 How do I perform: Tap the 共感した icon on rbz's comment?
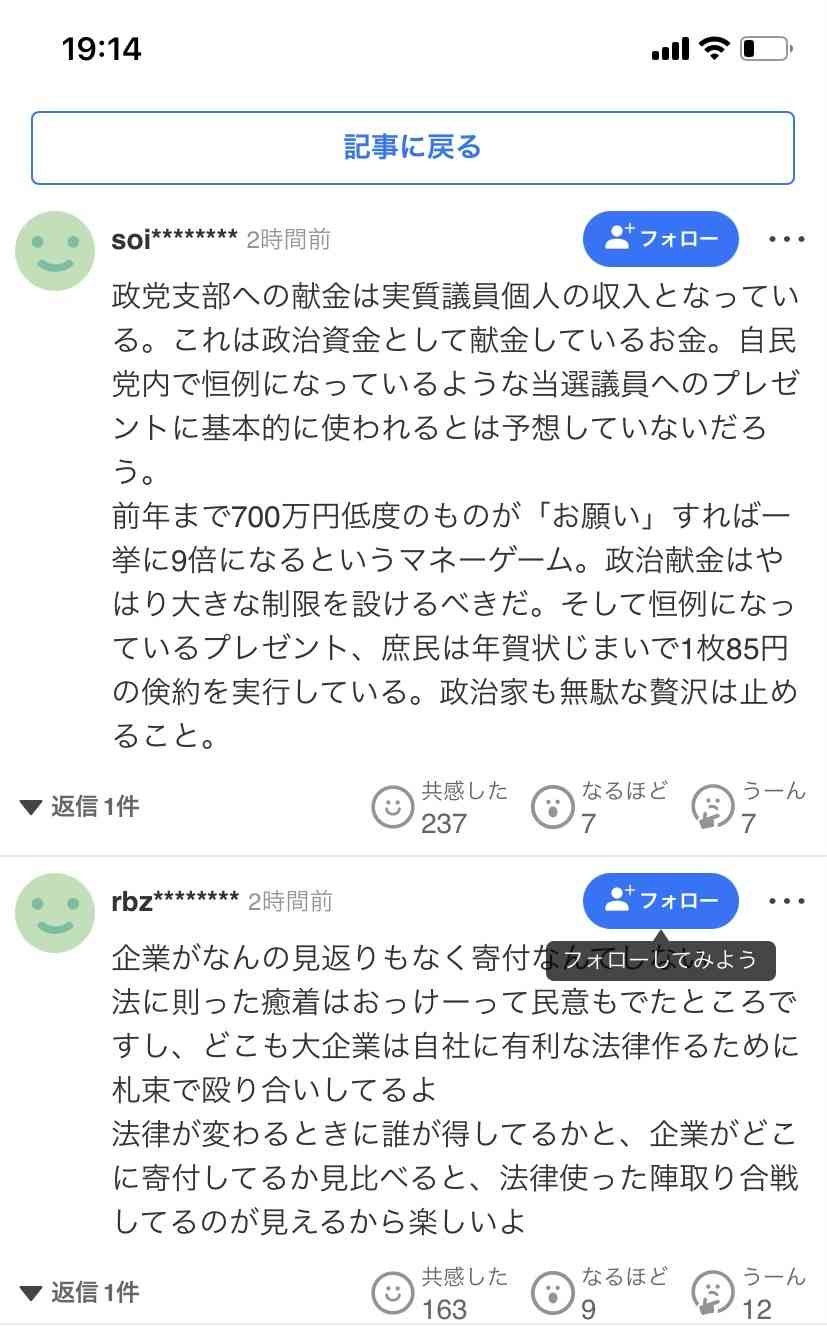point(393,1291)
